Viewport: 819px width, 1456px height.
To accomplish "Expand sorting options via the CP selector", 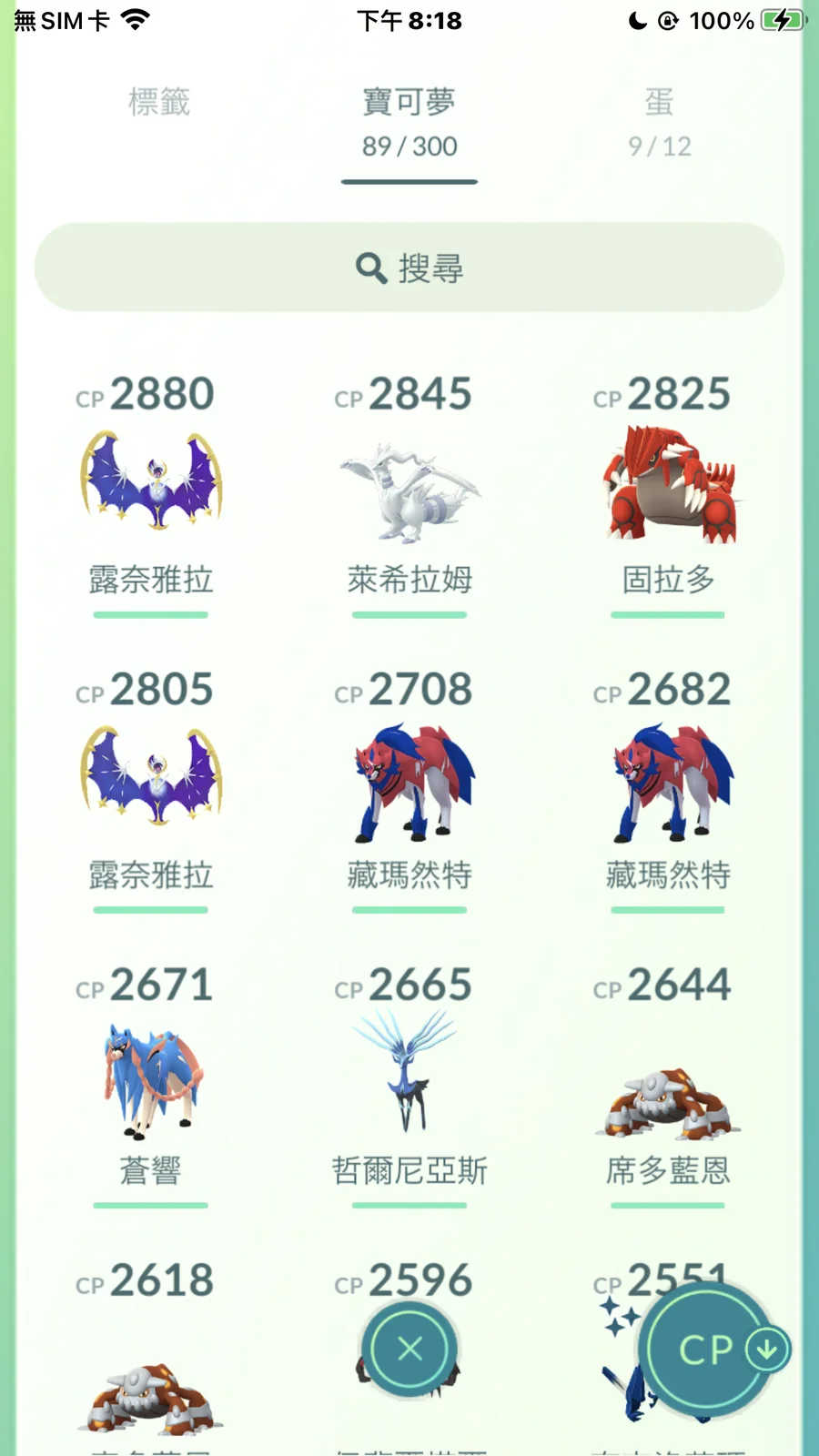I will tap(705, 1350).
